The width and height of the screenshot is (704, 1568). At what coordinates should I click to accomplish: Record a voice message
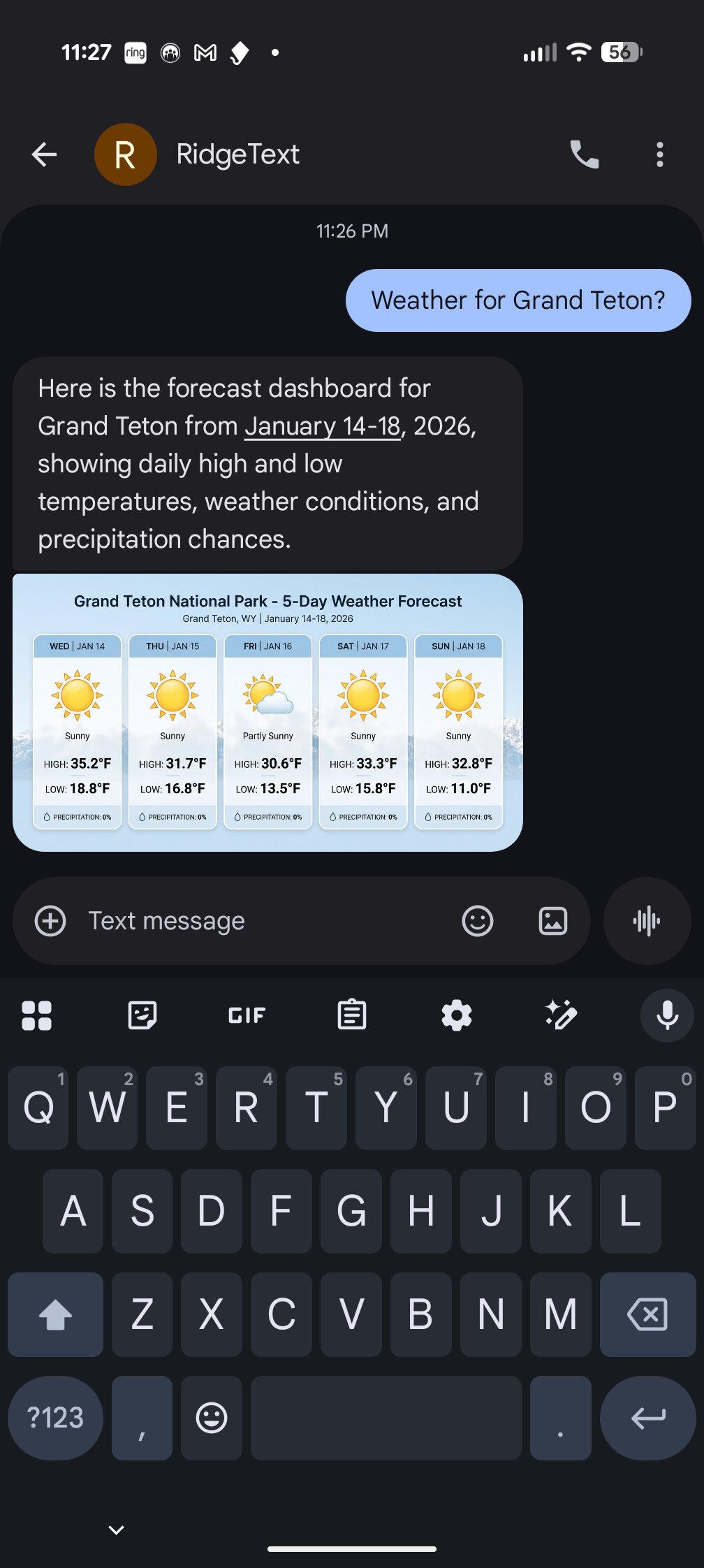646,920
